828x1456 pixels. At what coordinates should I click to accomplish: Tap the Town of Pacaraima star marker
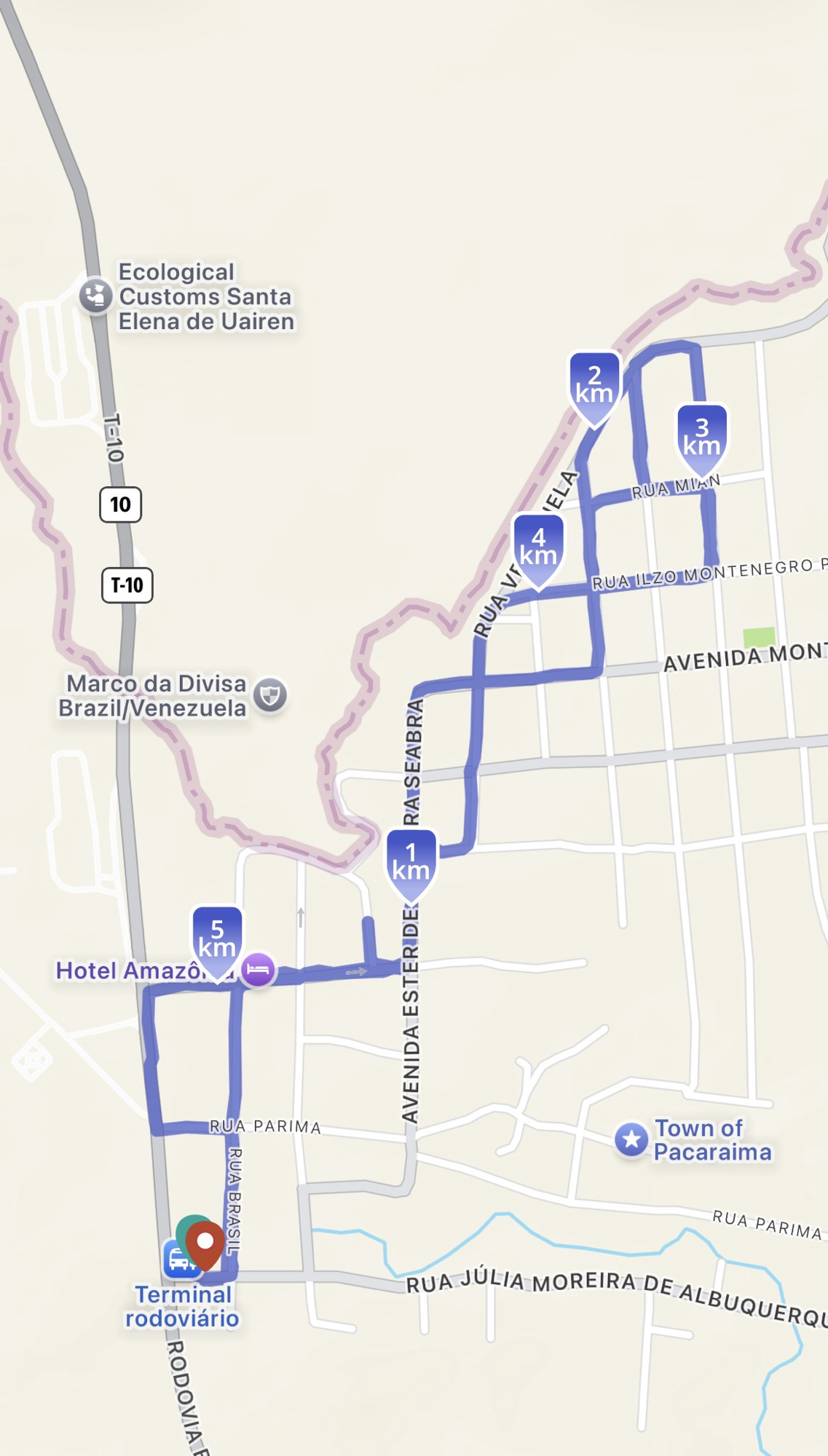point(631,1139)
